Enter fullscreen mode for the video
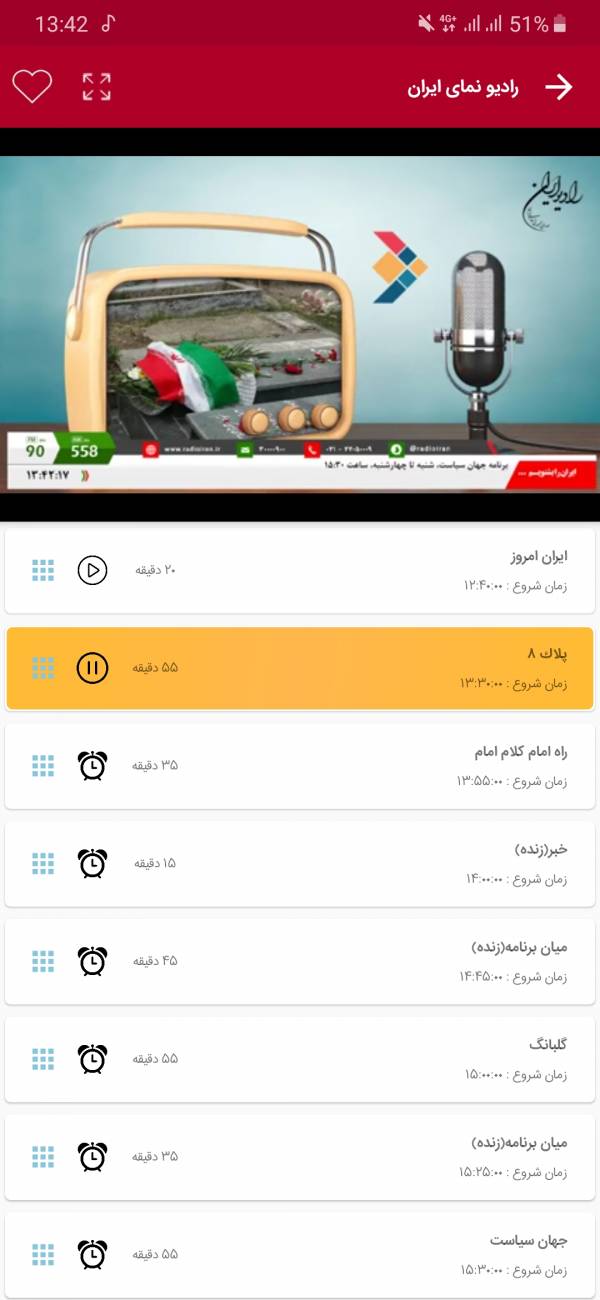600x1300 pixels. tap(97, 87)
